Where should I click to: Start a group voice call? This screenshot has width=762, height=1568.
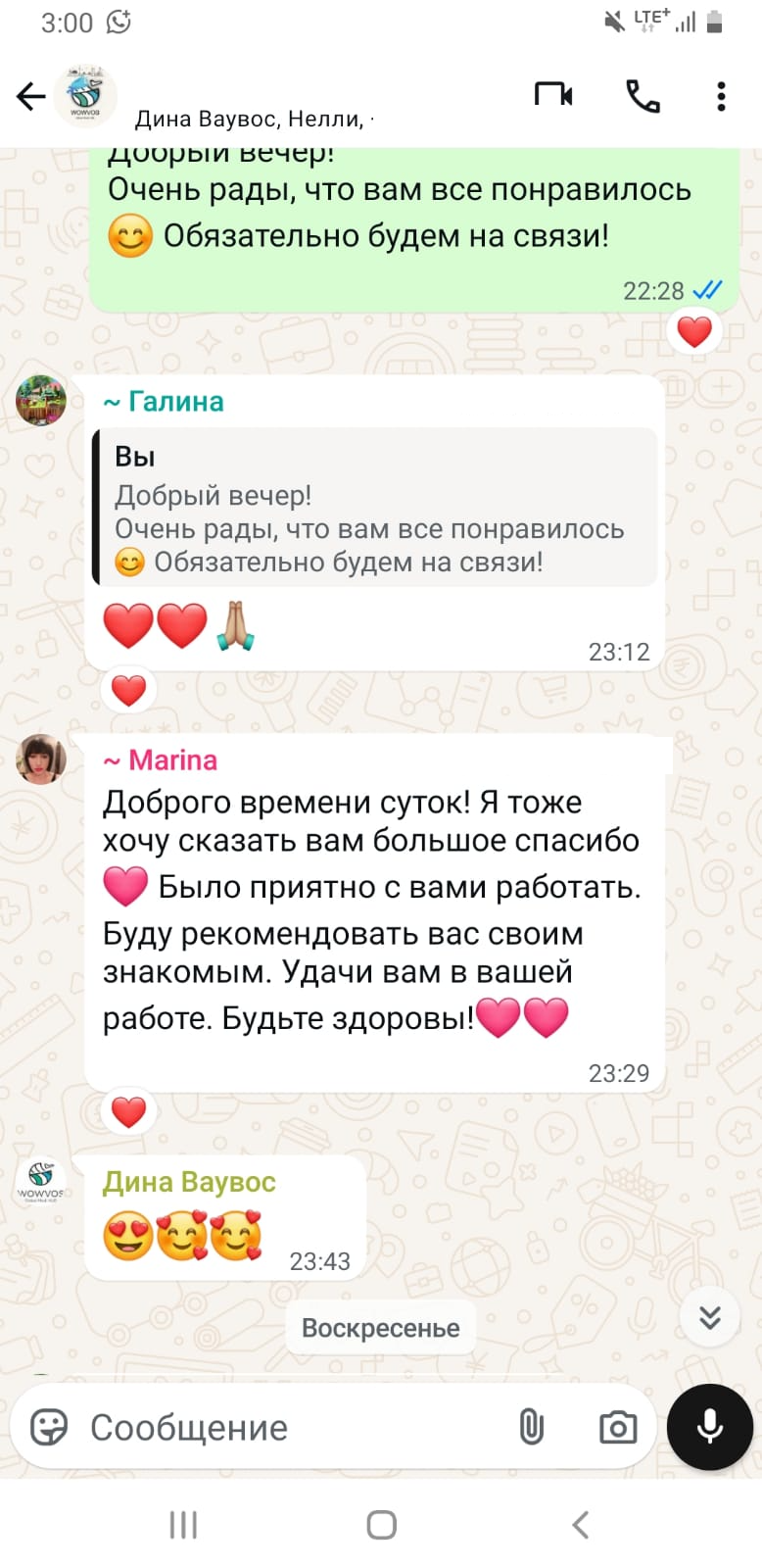[x=643, y=95]
